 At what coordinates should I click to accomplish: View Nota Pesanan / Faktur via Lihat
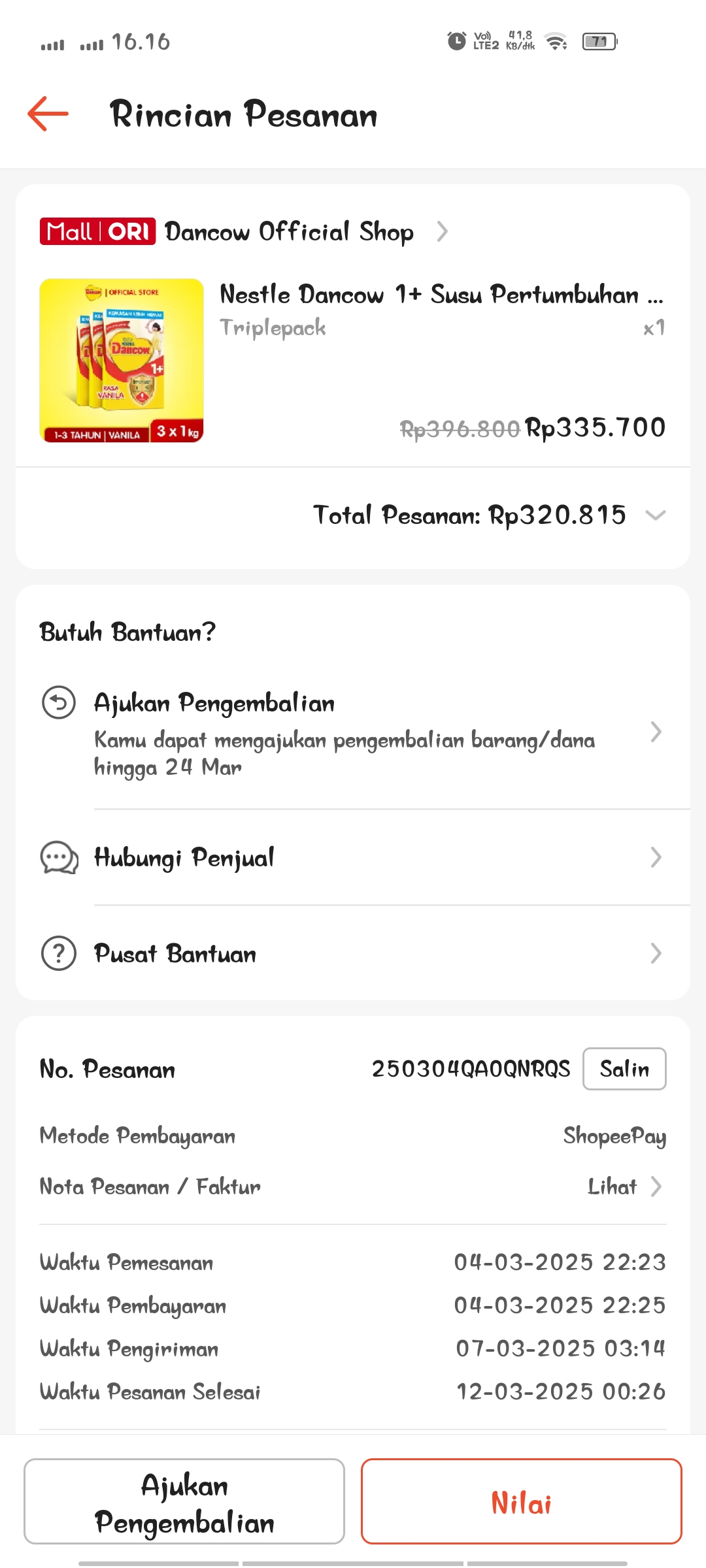624,1186
